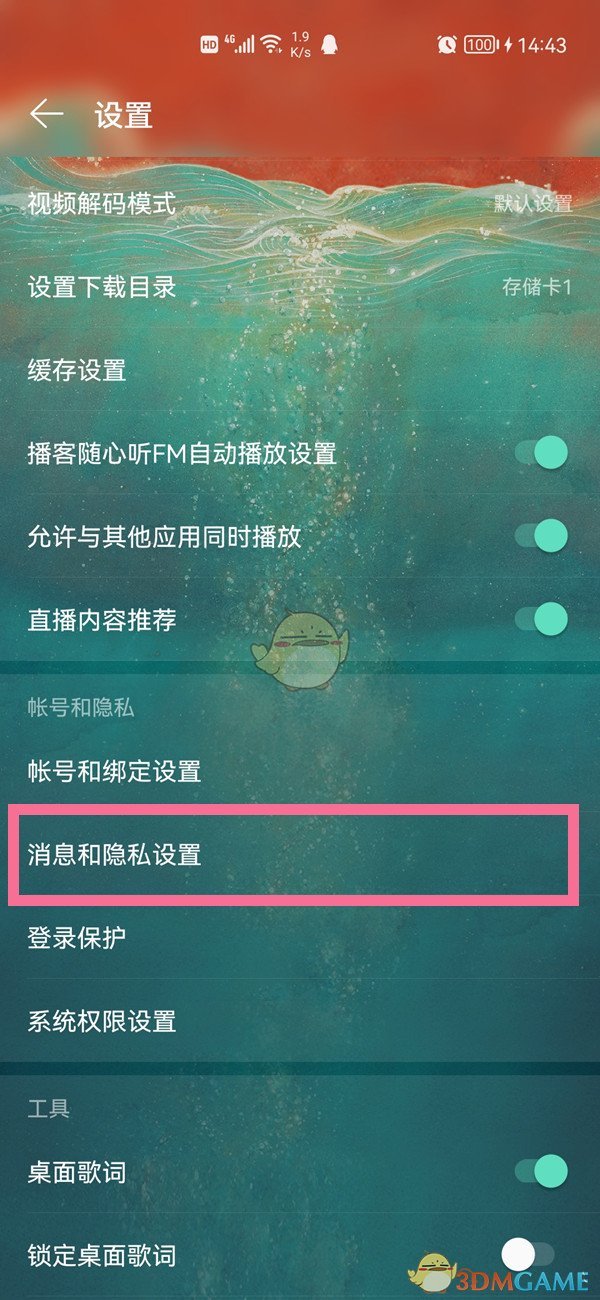Turn off 直播内容推荐 switch
This screenshot has height=1300, width=600.
pyautogui.click(x=541, y=619)
